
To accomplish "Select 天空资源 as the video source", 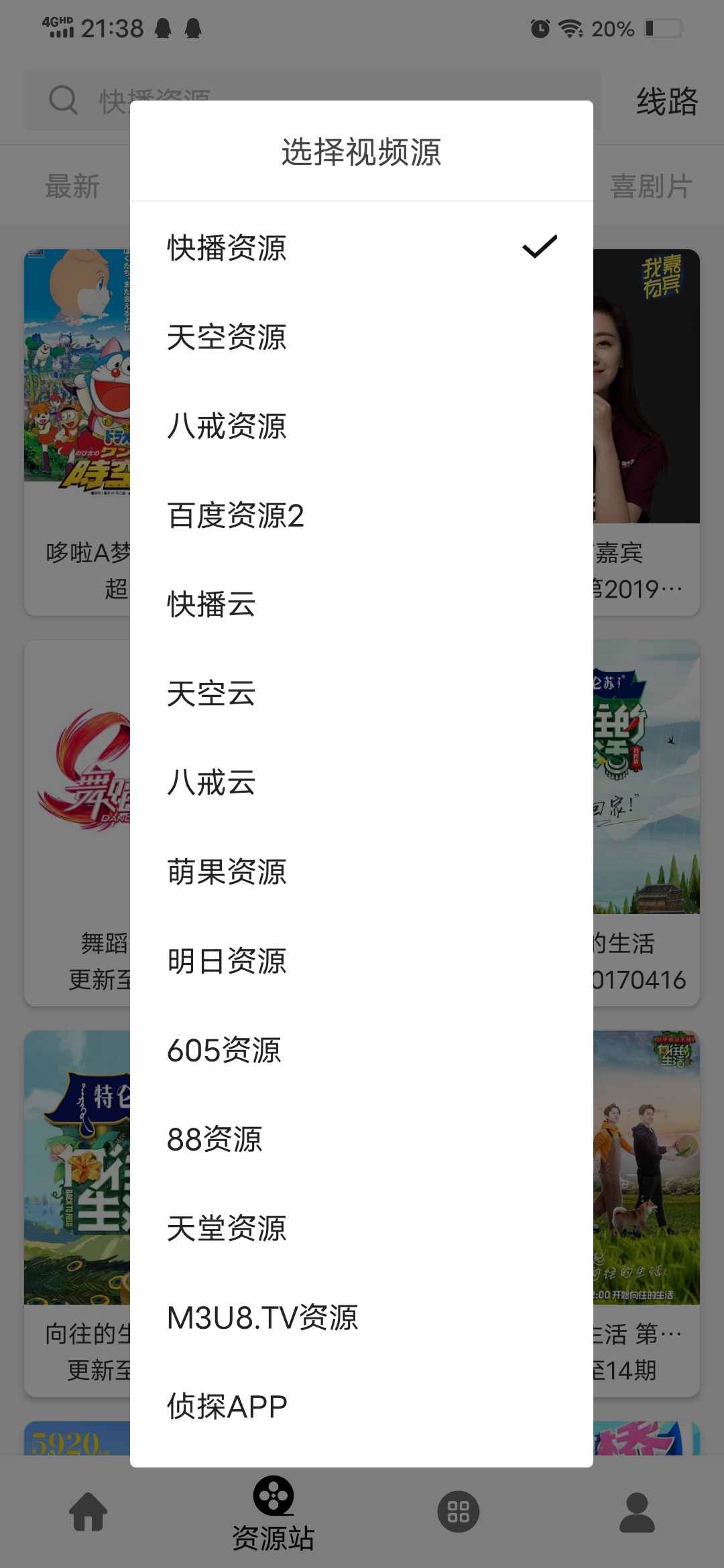I will (226, 338).
